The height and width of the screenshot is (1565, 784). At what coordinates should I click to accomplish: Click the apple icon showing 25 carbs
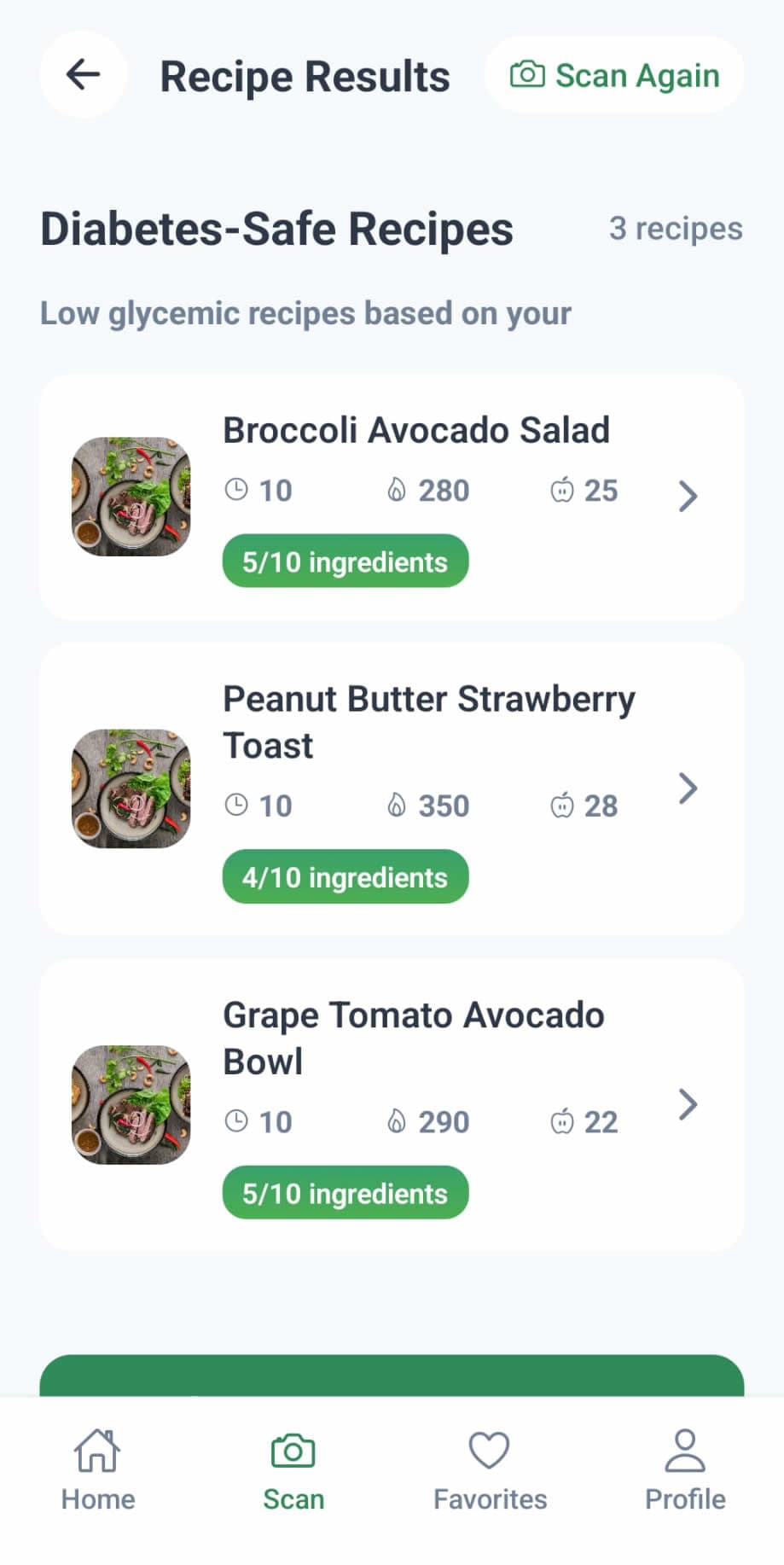560,491
